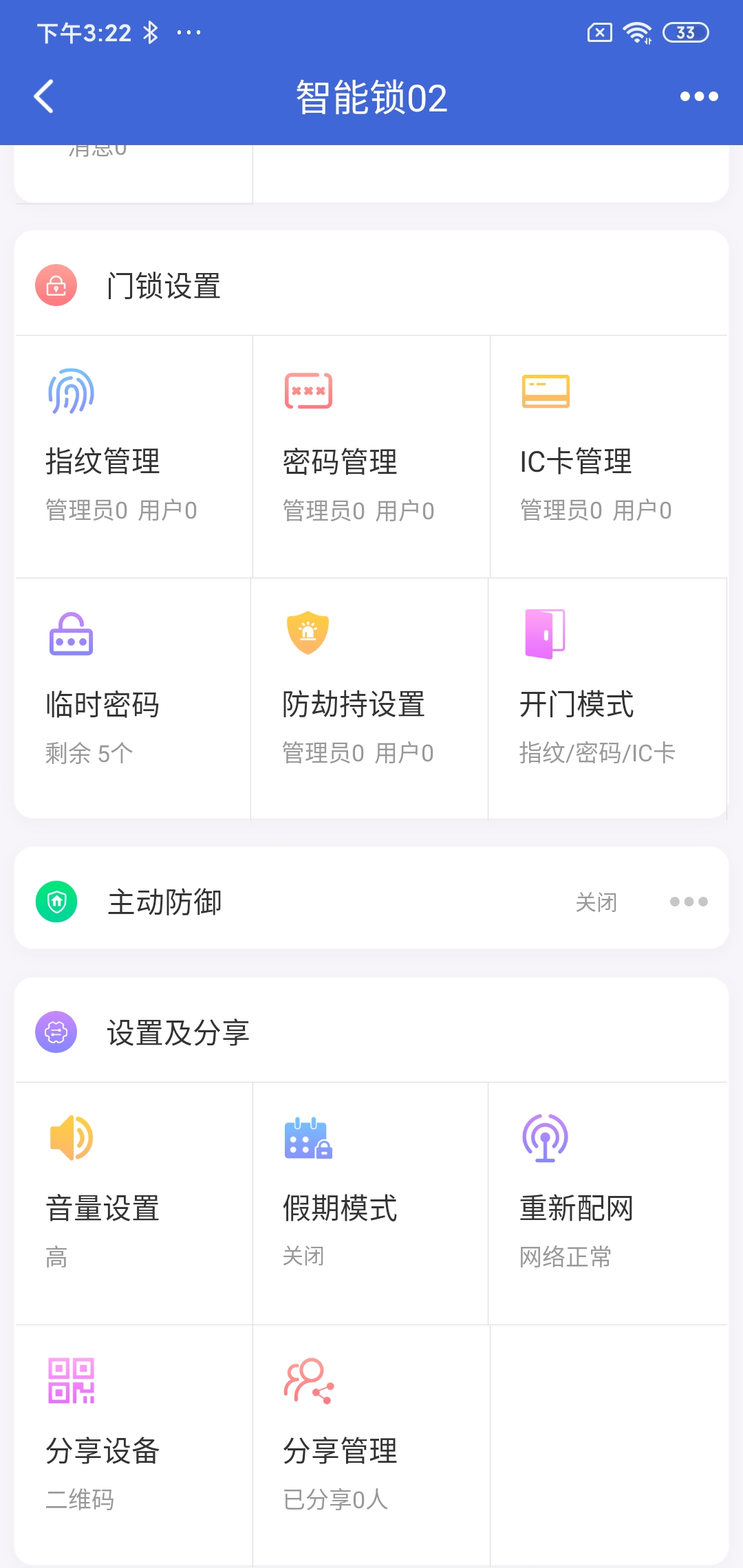Tap the three dots beside 主动防御
Screen dimensions: 743x1568
(689, 902)
